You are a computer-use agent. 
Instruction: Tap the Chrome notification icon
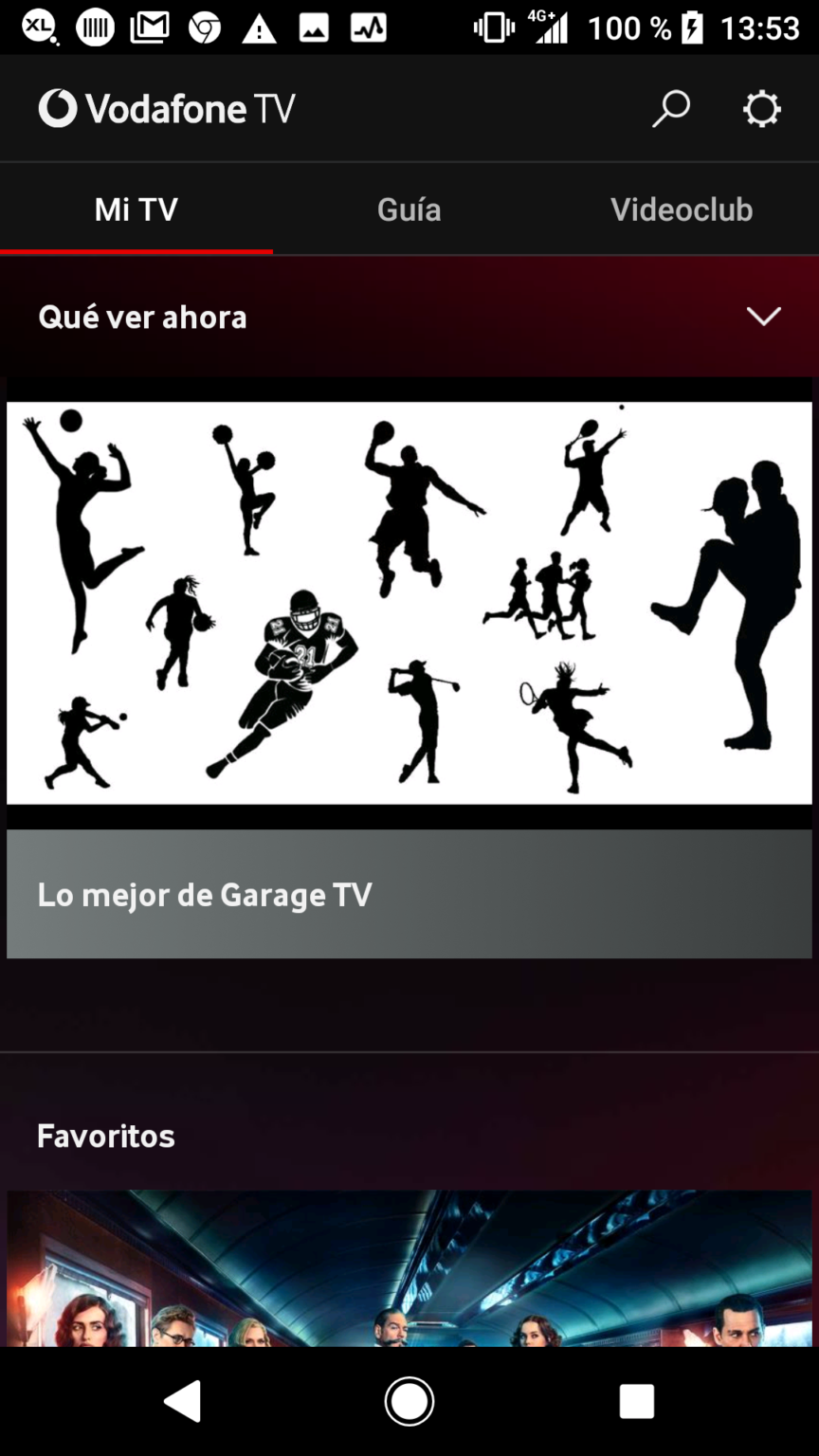point(207,26)
